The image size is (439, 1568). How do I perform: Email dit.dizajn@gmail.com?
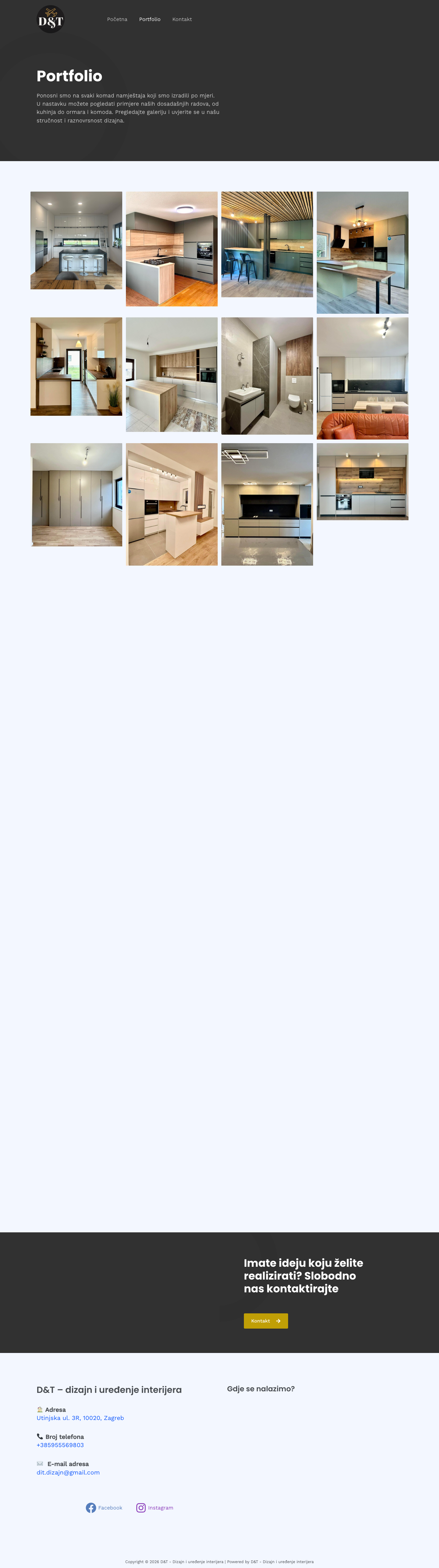[68, 1472]
